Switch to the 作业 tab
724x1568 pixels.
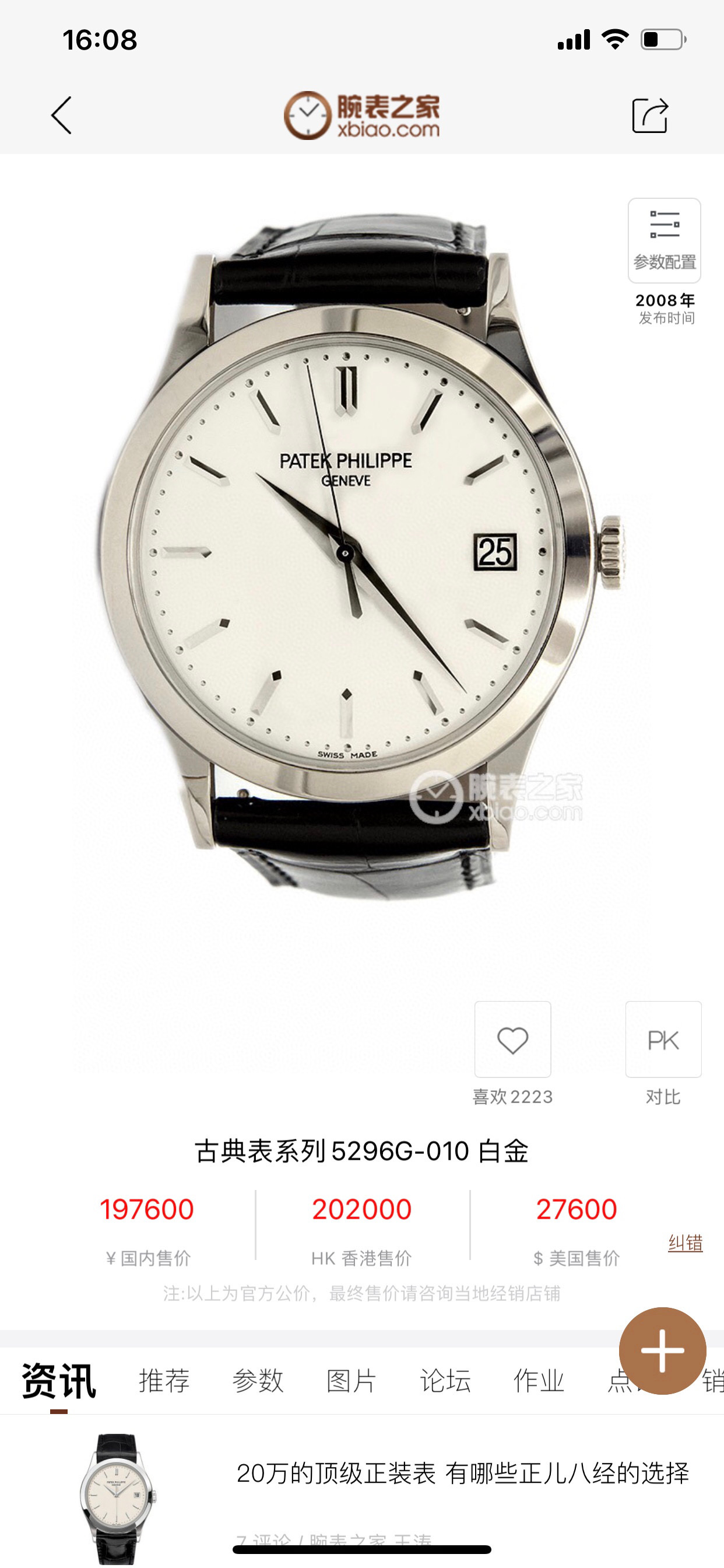pos(539,1381)
